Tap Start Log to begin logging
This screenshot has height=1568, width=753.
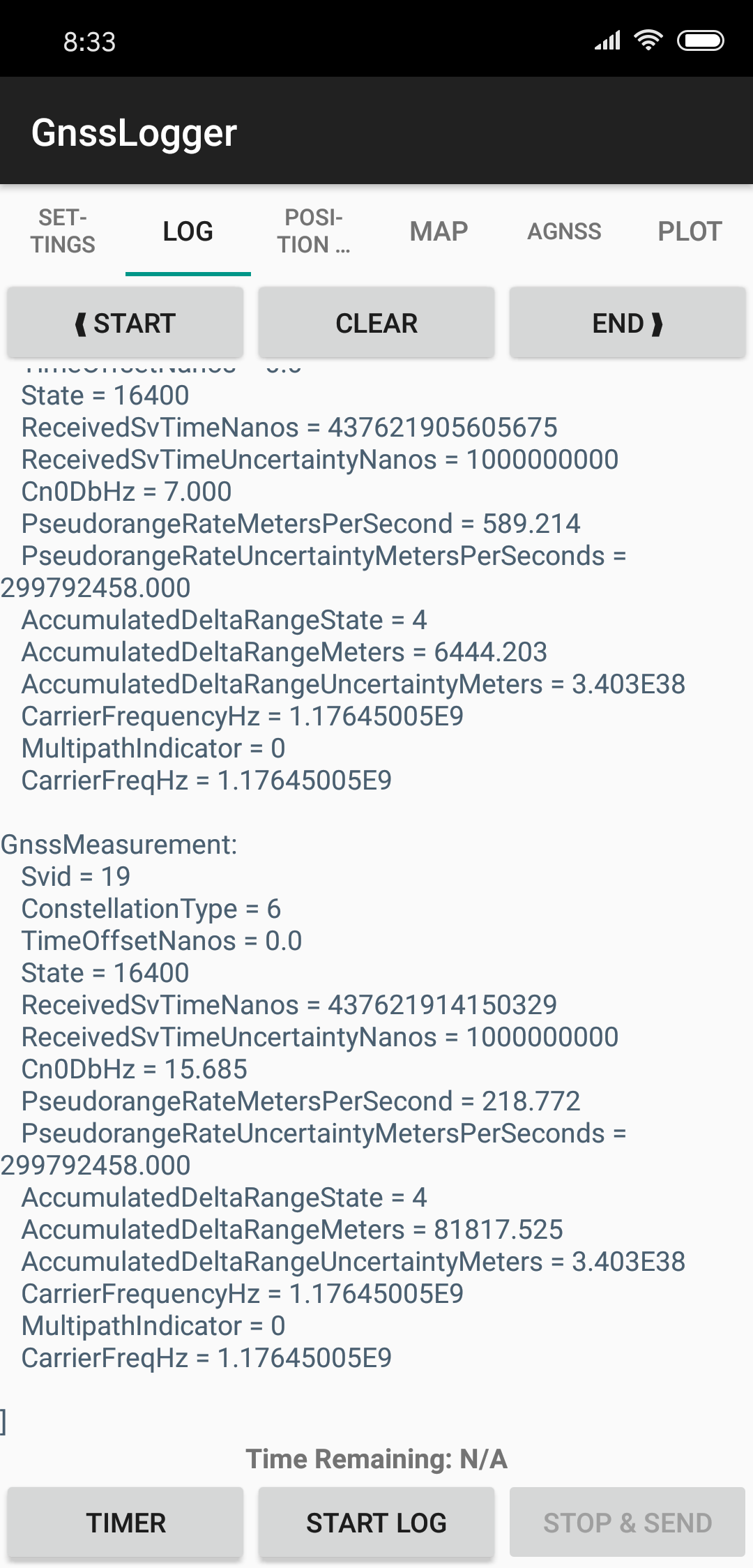click(376, 1522)
